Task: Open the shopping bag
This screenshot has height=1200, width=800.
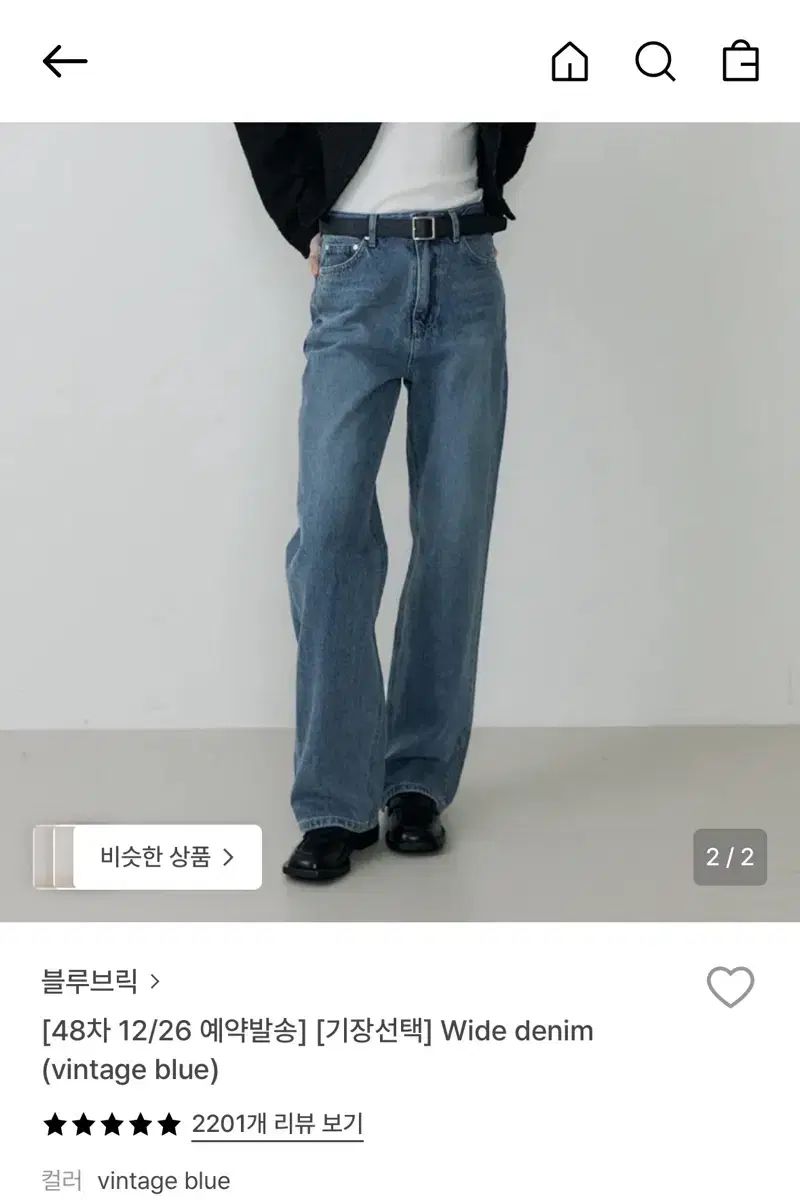Action: (x=741, y=62)
